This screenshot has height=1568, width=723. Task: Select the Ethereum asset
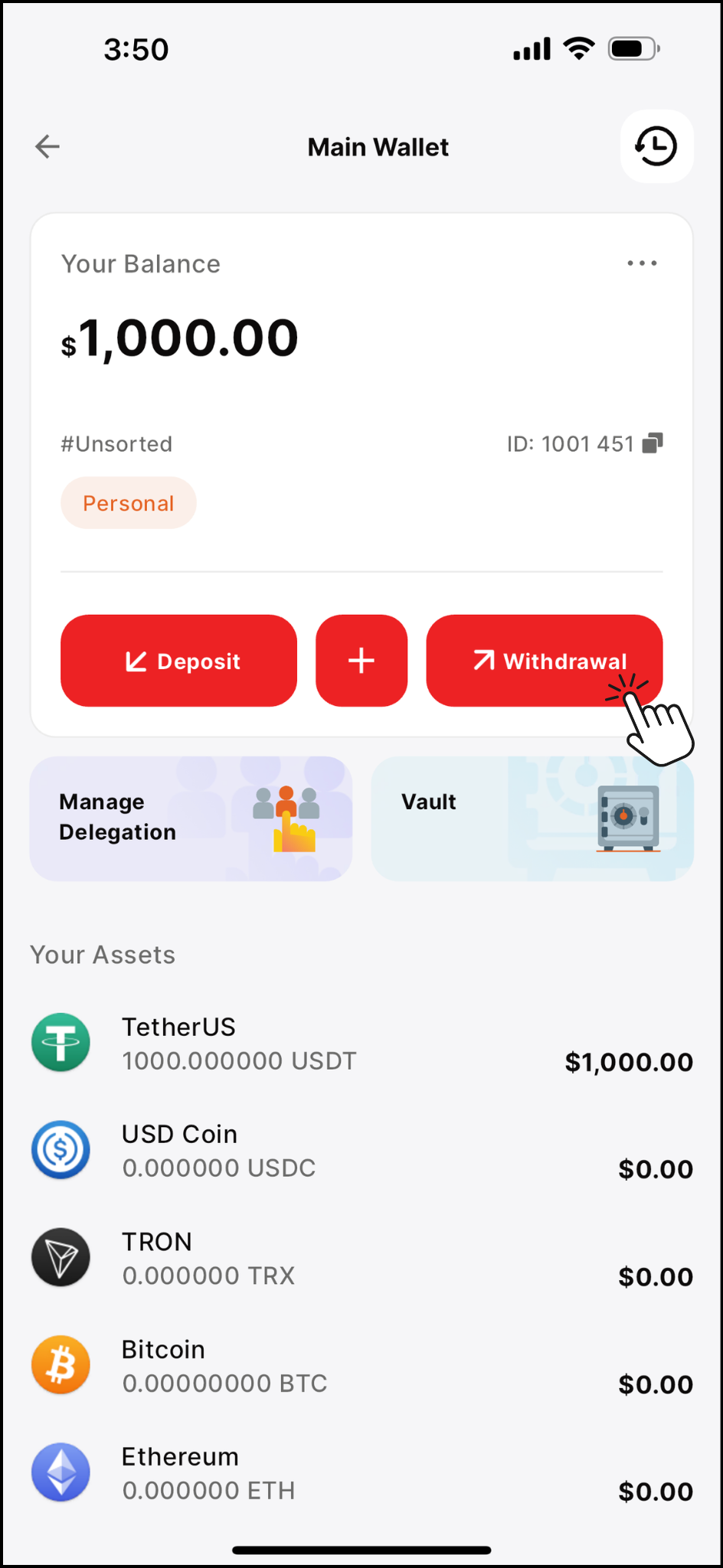[361, 1473]
